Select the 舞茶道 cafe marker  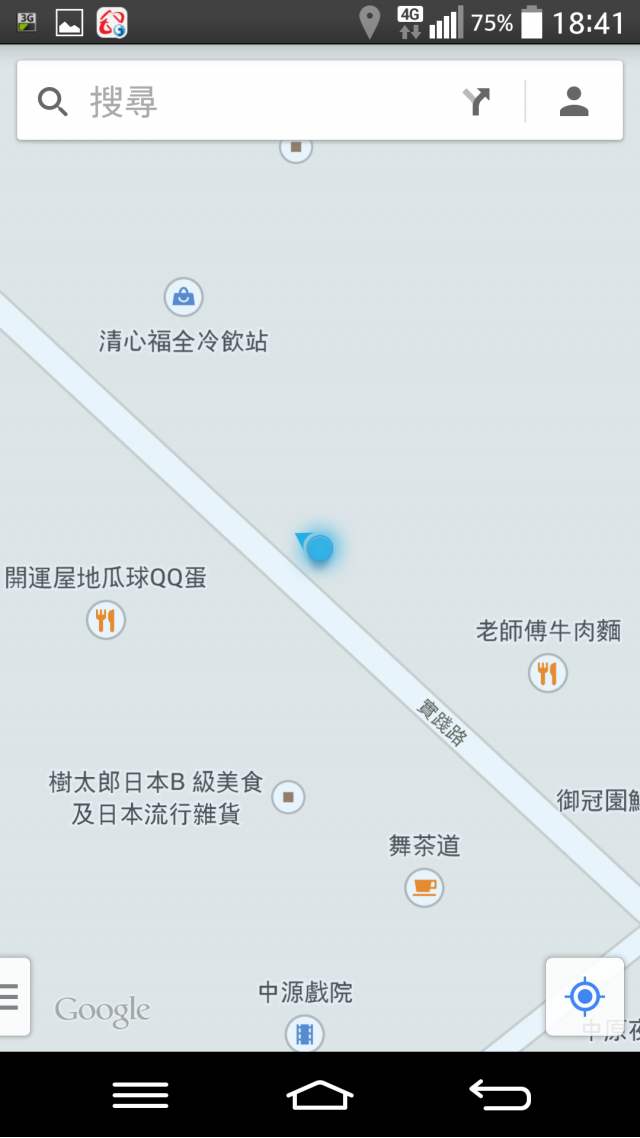(x=425, y=887)
